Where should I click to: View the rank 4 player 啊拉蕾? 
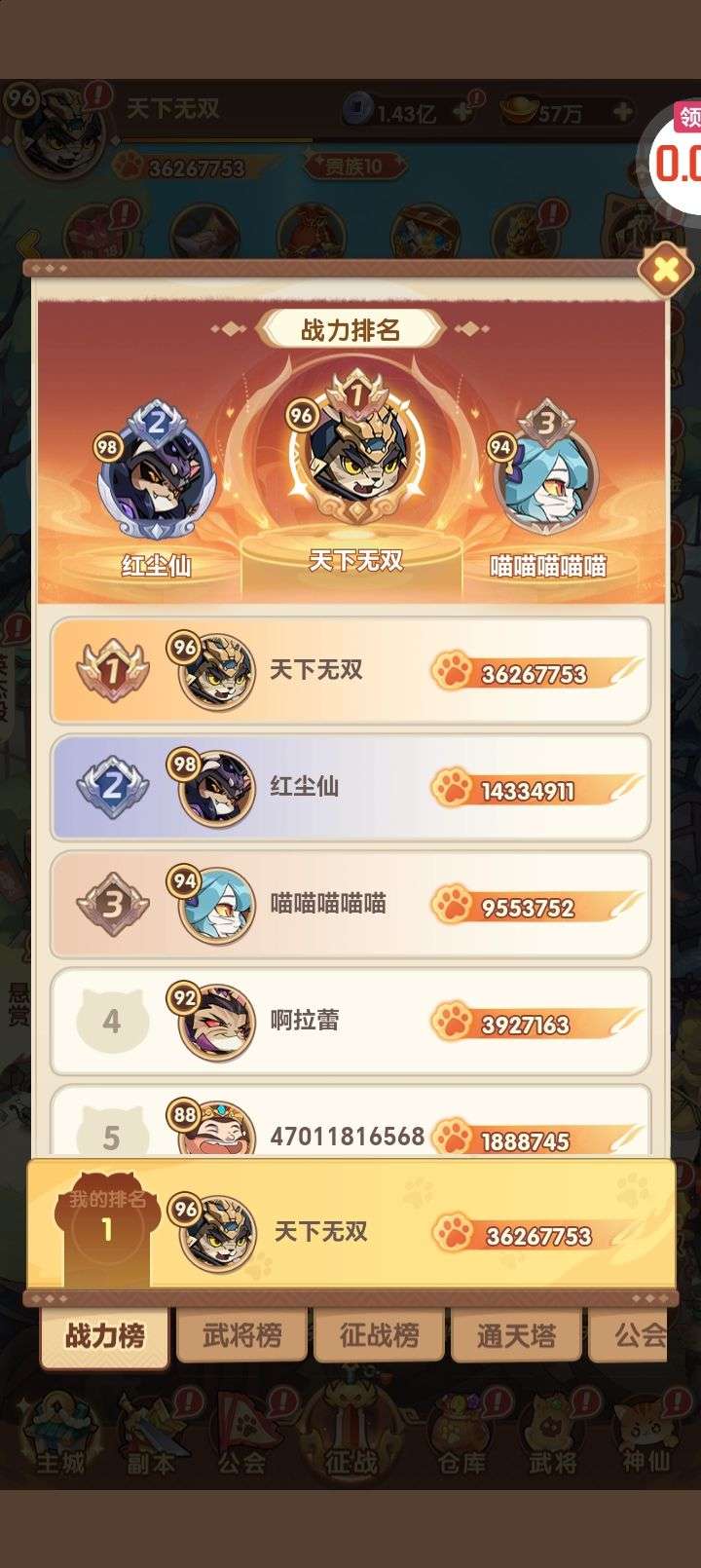350,1021
